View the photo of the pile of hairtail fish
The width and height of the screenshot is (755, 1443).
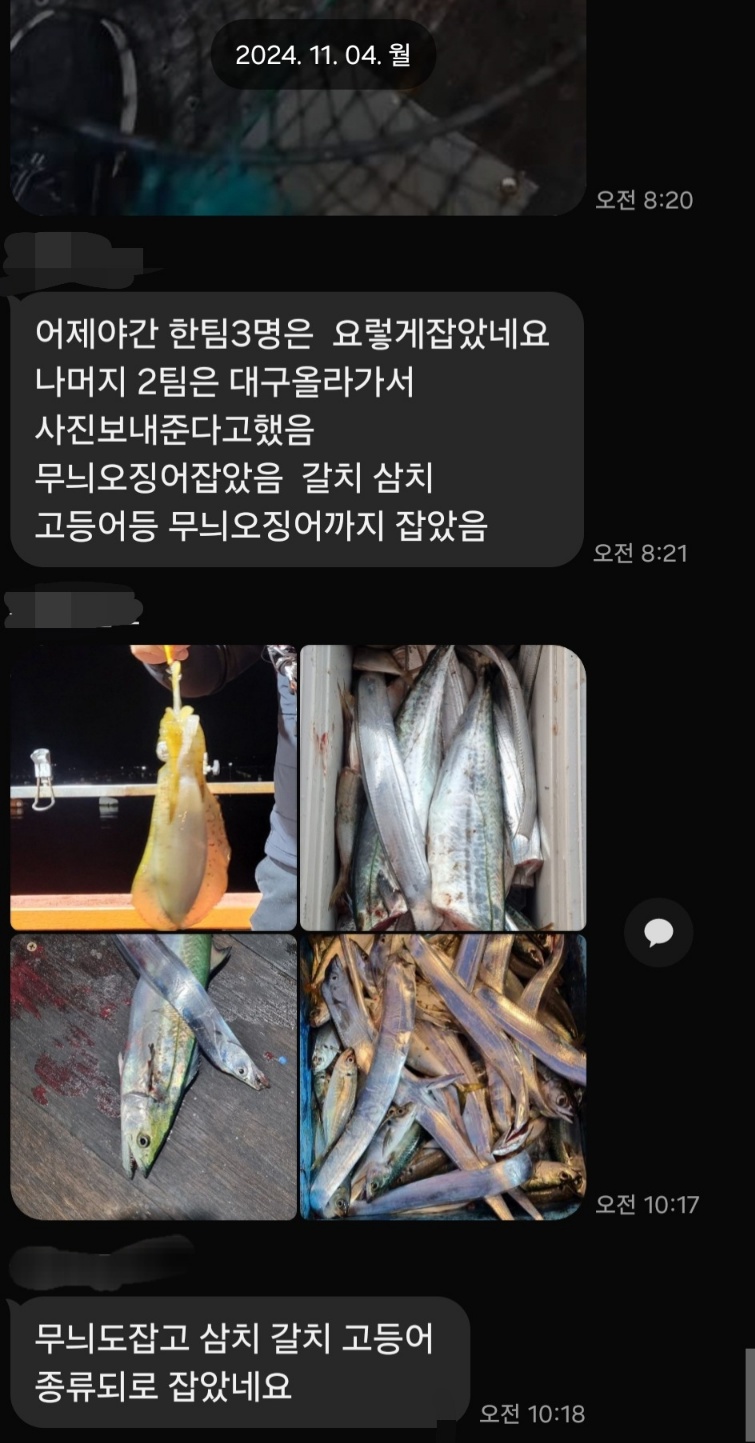click(443, 1076)
